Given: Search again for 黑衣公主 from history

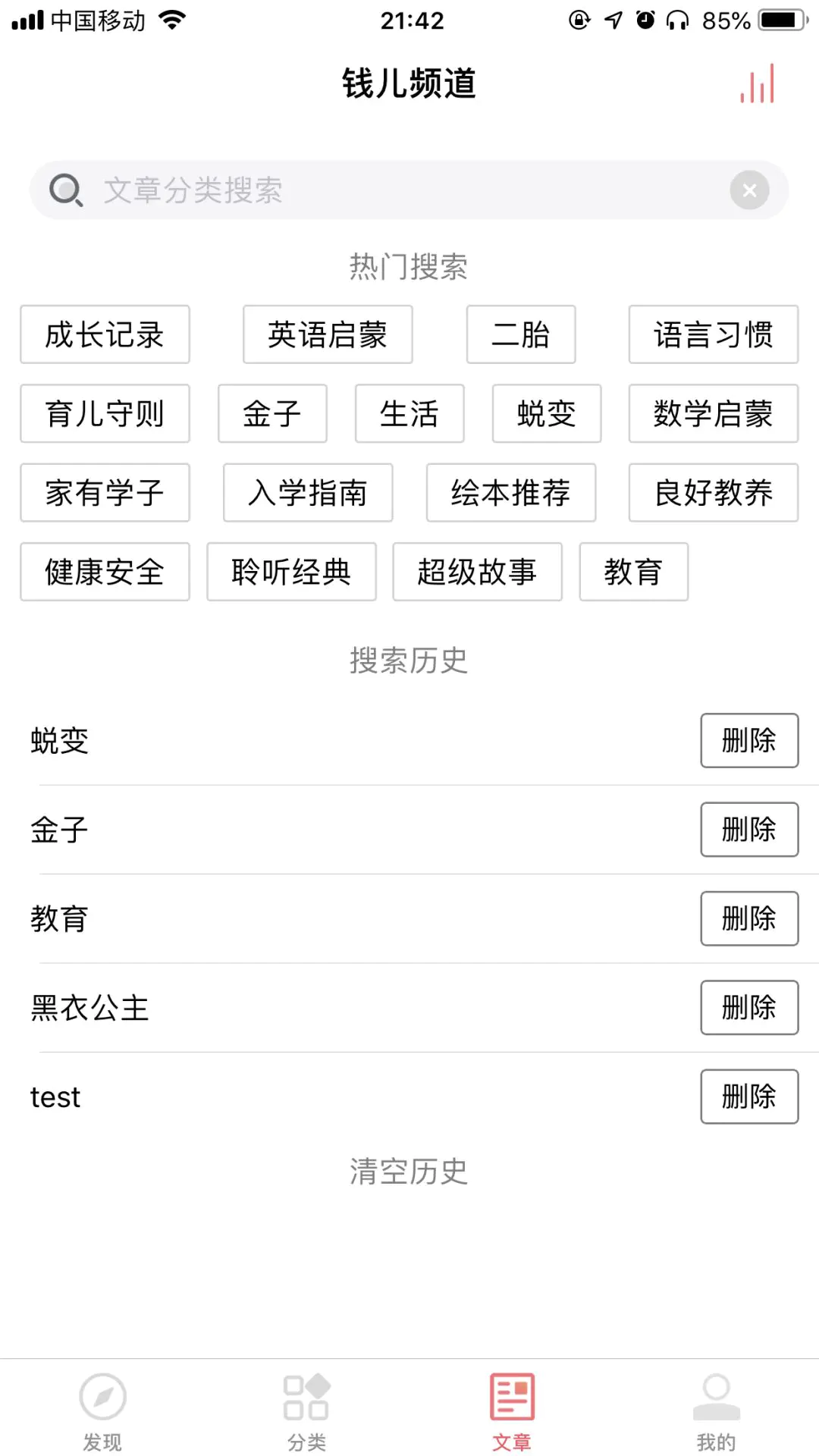Looking at the screenshot, I should point(89,1008).
